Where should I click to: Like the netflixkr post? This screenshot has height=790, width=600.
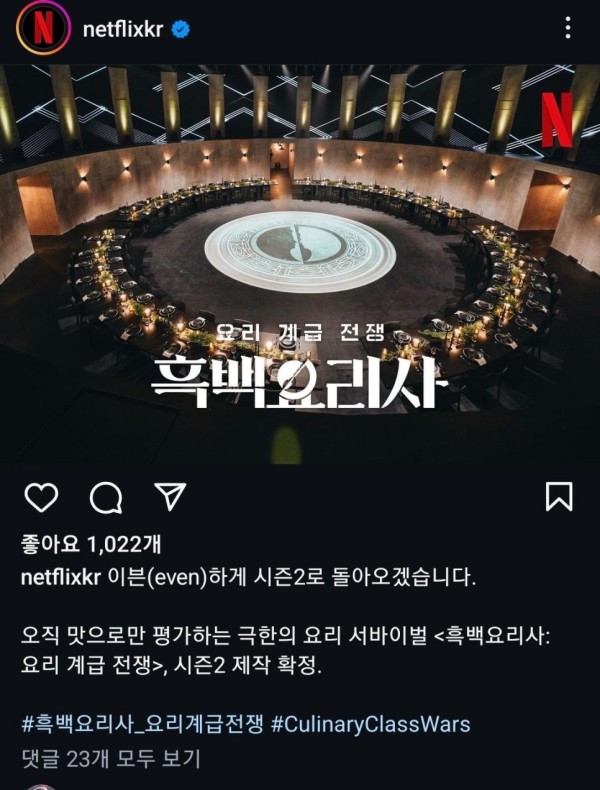click(40, 497)
